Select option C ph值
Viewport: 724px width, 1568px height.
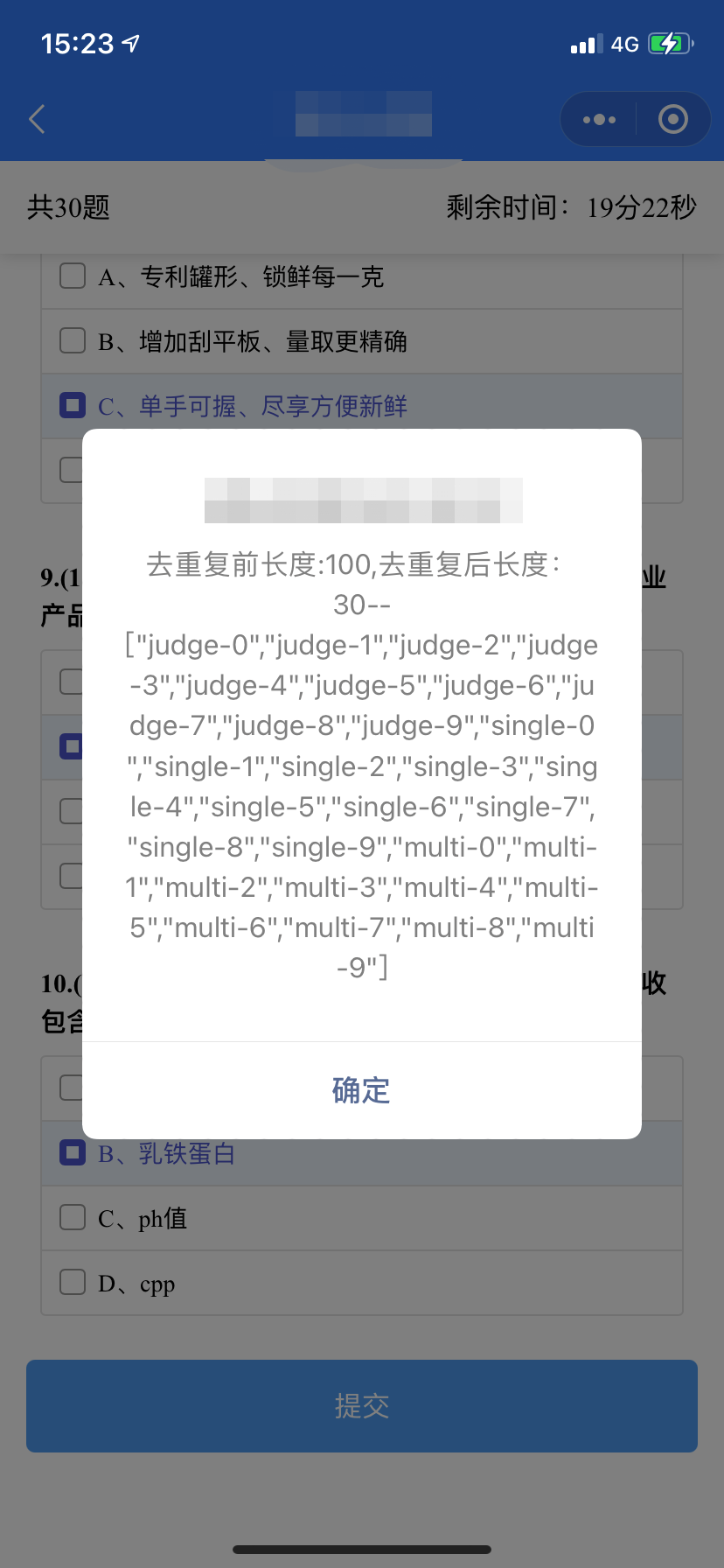pos(362,1218)
